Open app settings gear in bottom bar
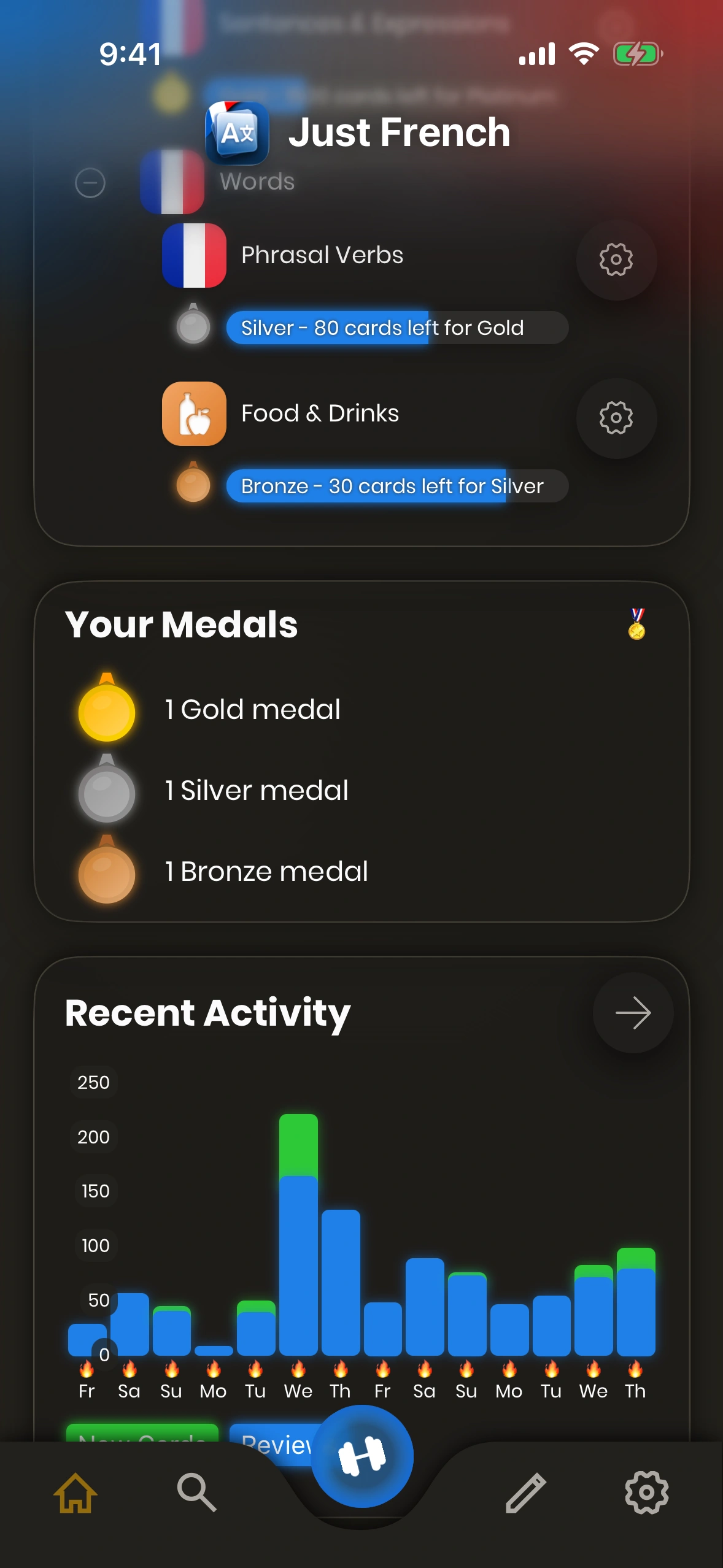Image resolution: width=723 pixels, height=1568 pixels. coord(646,1493)
